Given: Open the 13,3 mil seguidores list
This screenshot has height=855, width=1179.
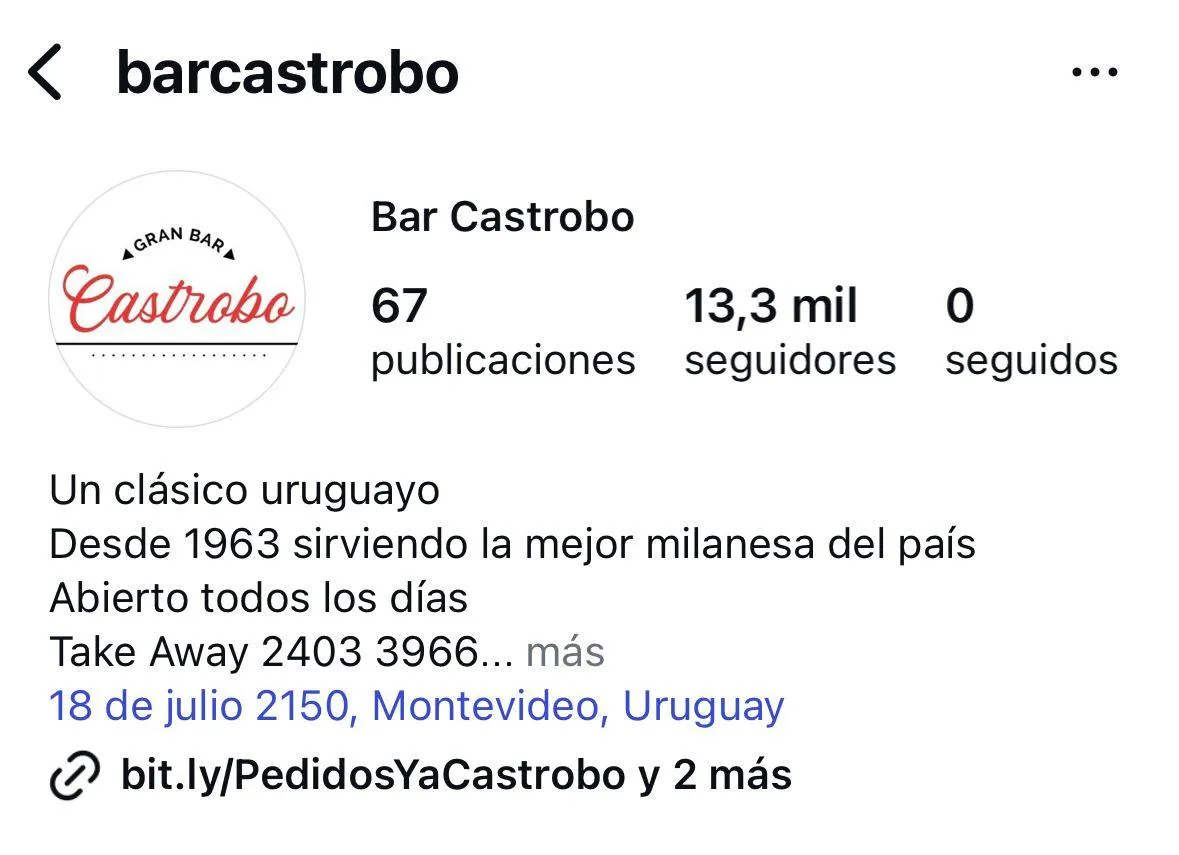Looking at the screenshot, I should point(790,331).
